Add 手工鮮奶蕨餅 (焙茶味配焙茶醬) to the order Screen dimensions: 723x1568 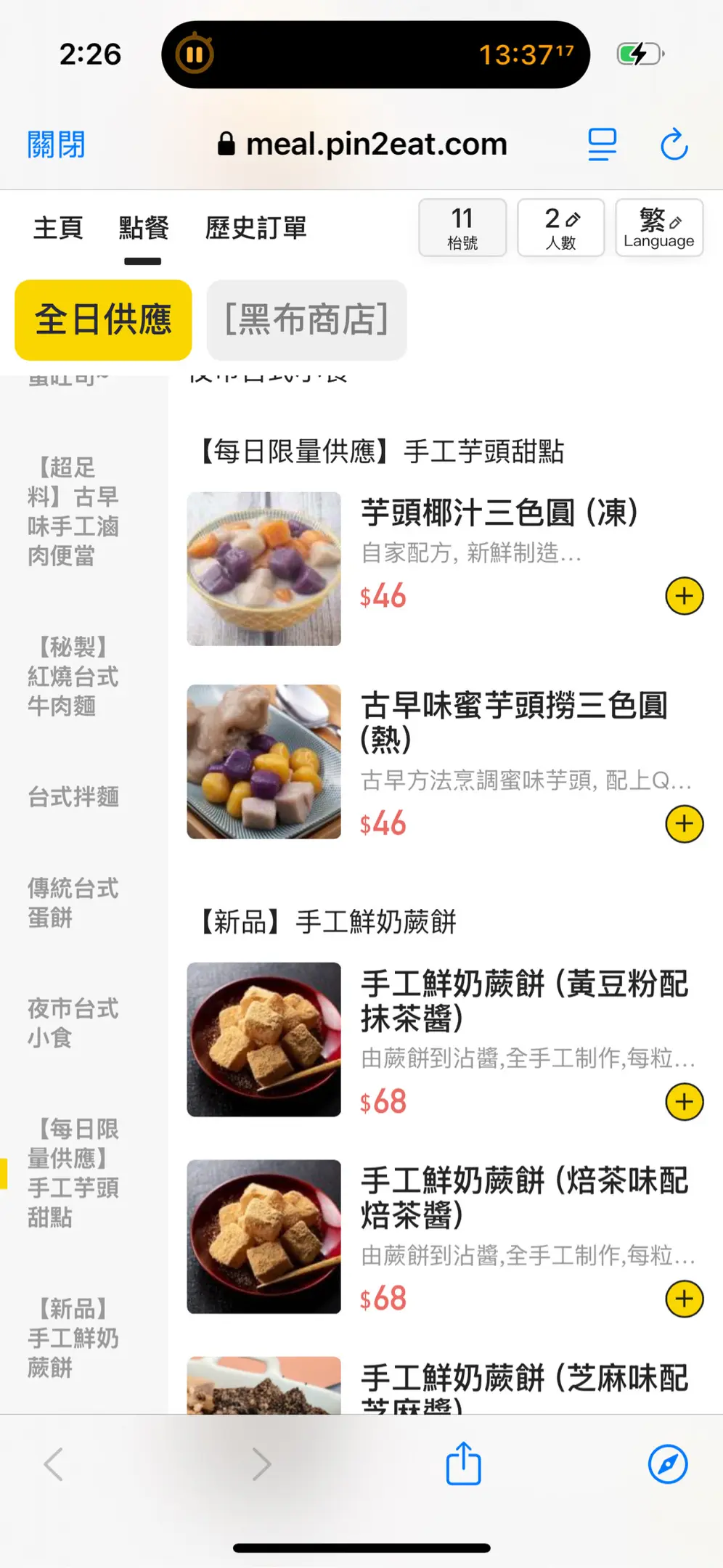(684, 1299)
